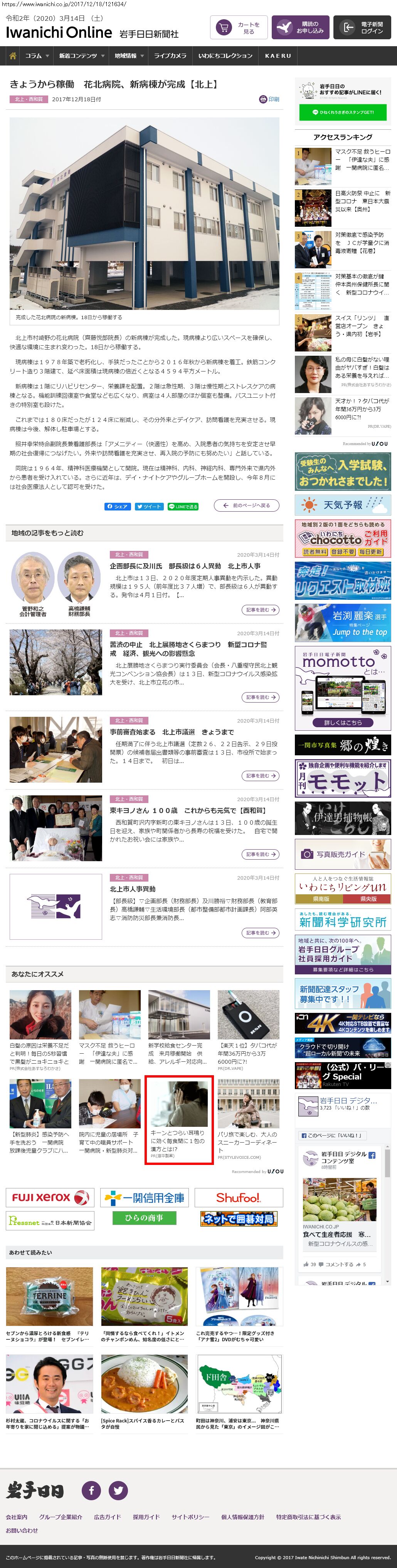The height and width of the screenshot is (1568, 397).
Task: Expand the 地域情報 menu
Action: pyautogui.click(x=129, y=56)
